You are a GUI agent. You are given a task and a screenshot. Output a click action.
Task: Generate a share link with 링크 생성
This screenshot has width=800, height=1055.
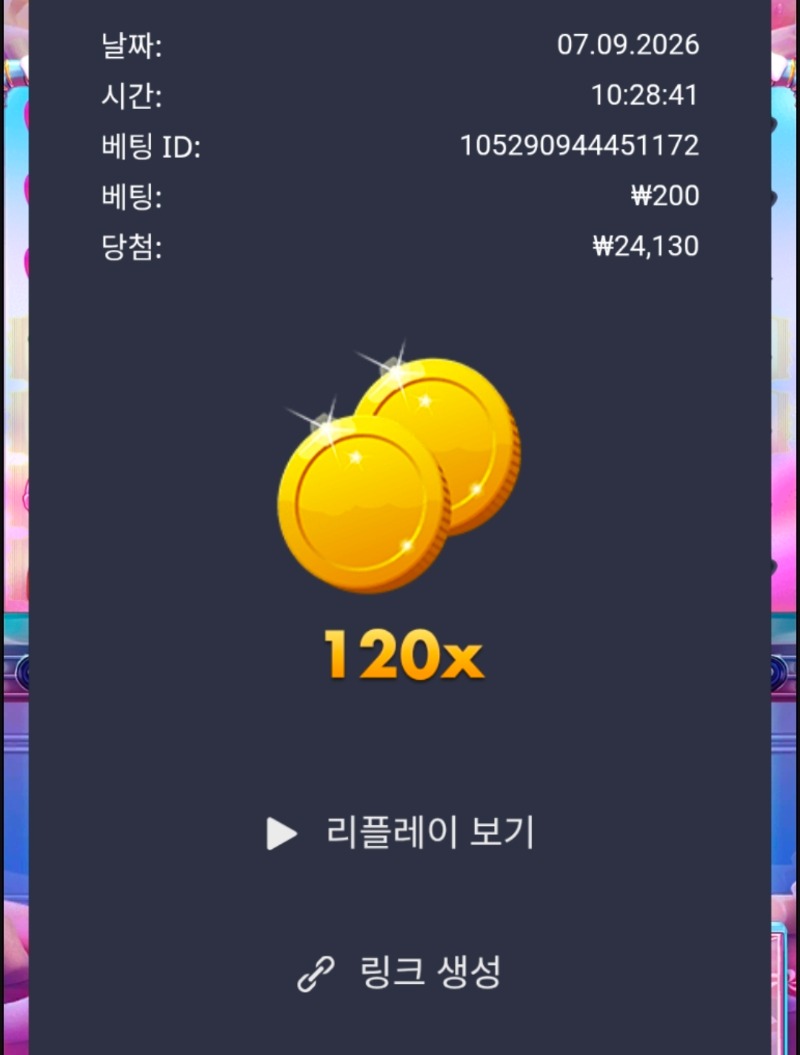400,972
